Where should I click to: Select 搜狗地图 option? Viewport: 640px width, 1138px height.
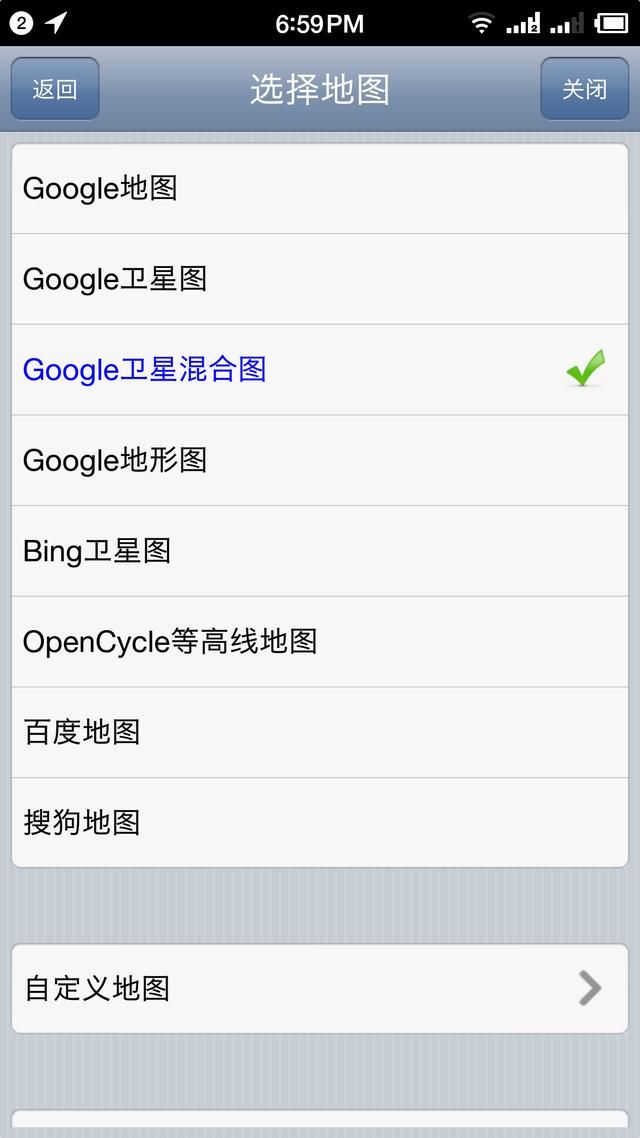320,823
